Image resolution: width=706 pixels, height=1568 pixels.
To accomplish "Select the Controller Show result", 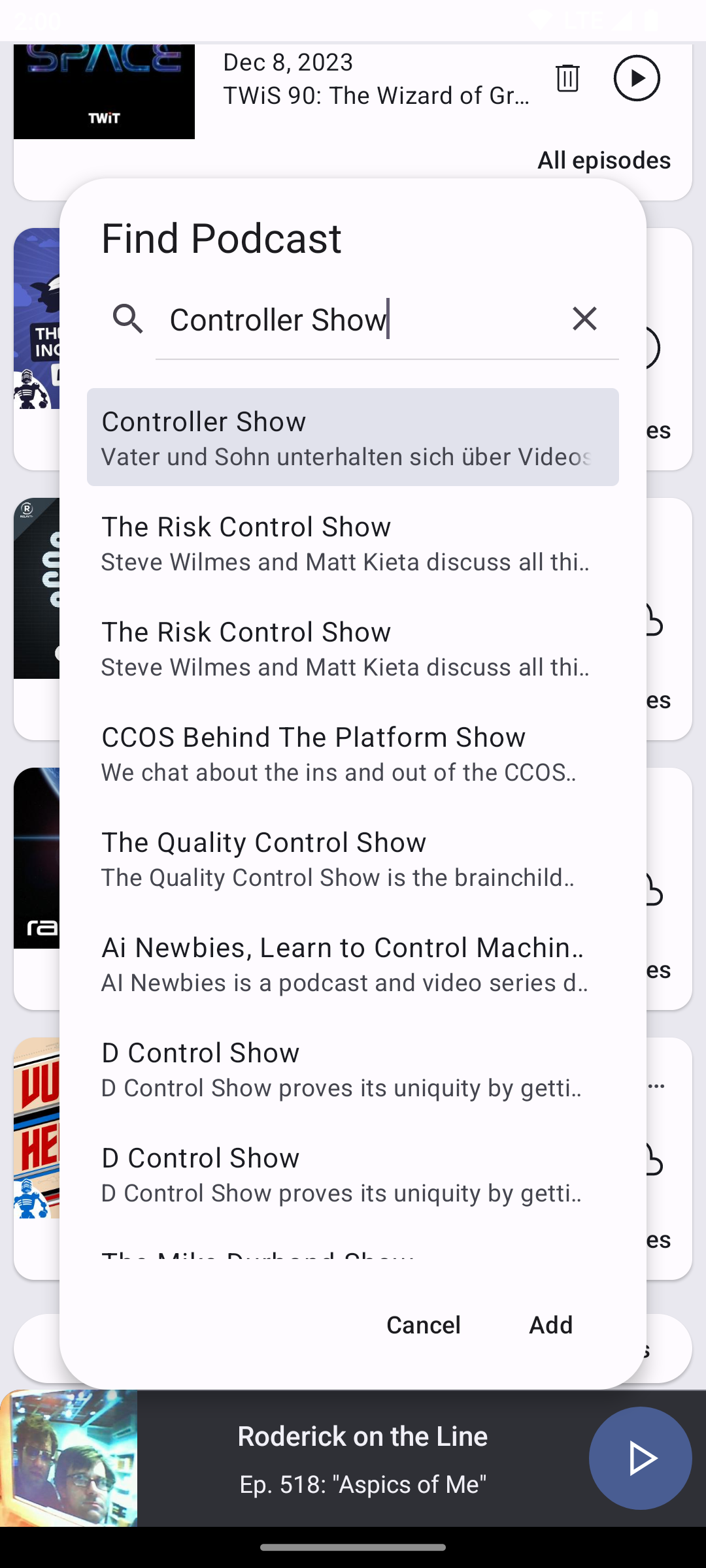I will [353, 437].
